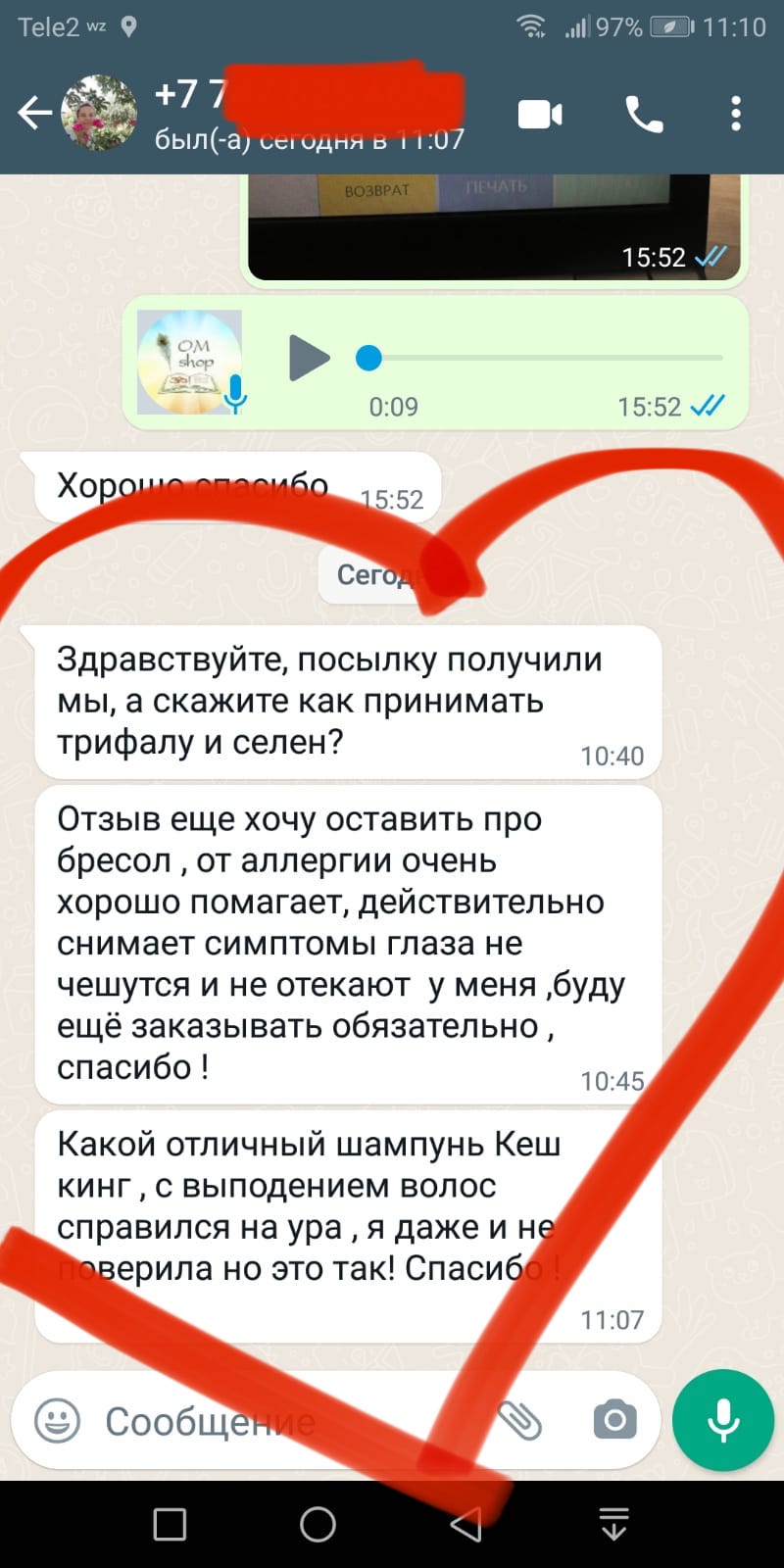Open recent apps from the navigation bar
784x1568 pixels.
click(171, 1525)
